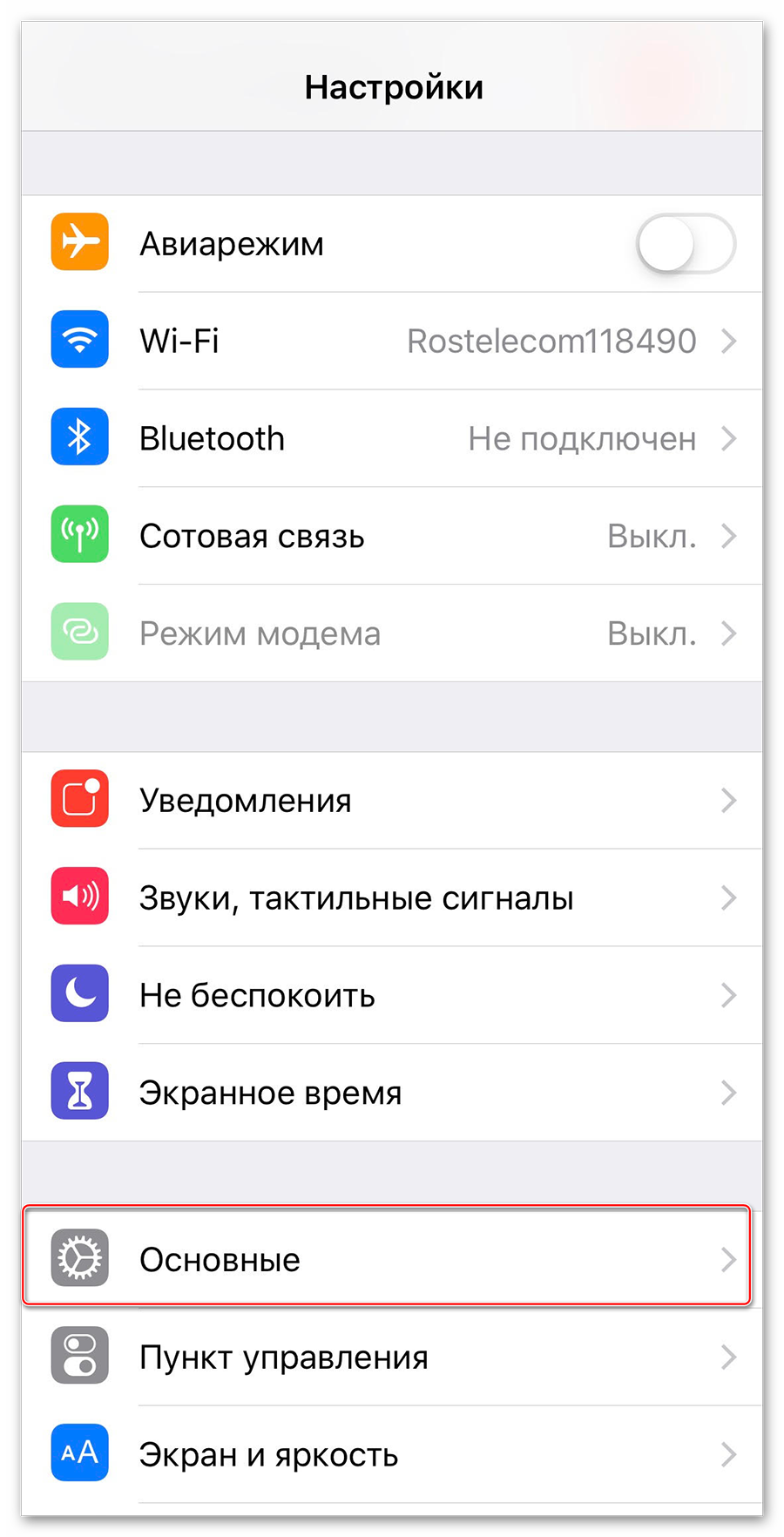Screen dimensions: 784x1537
Task: Open Bluetooth settings
Action: coord(392,438)
